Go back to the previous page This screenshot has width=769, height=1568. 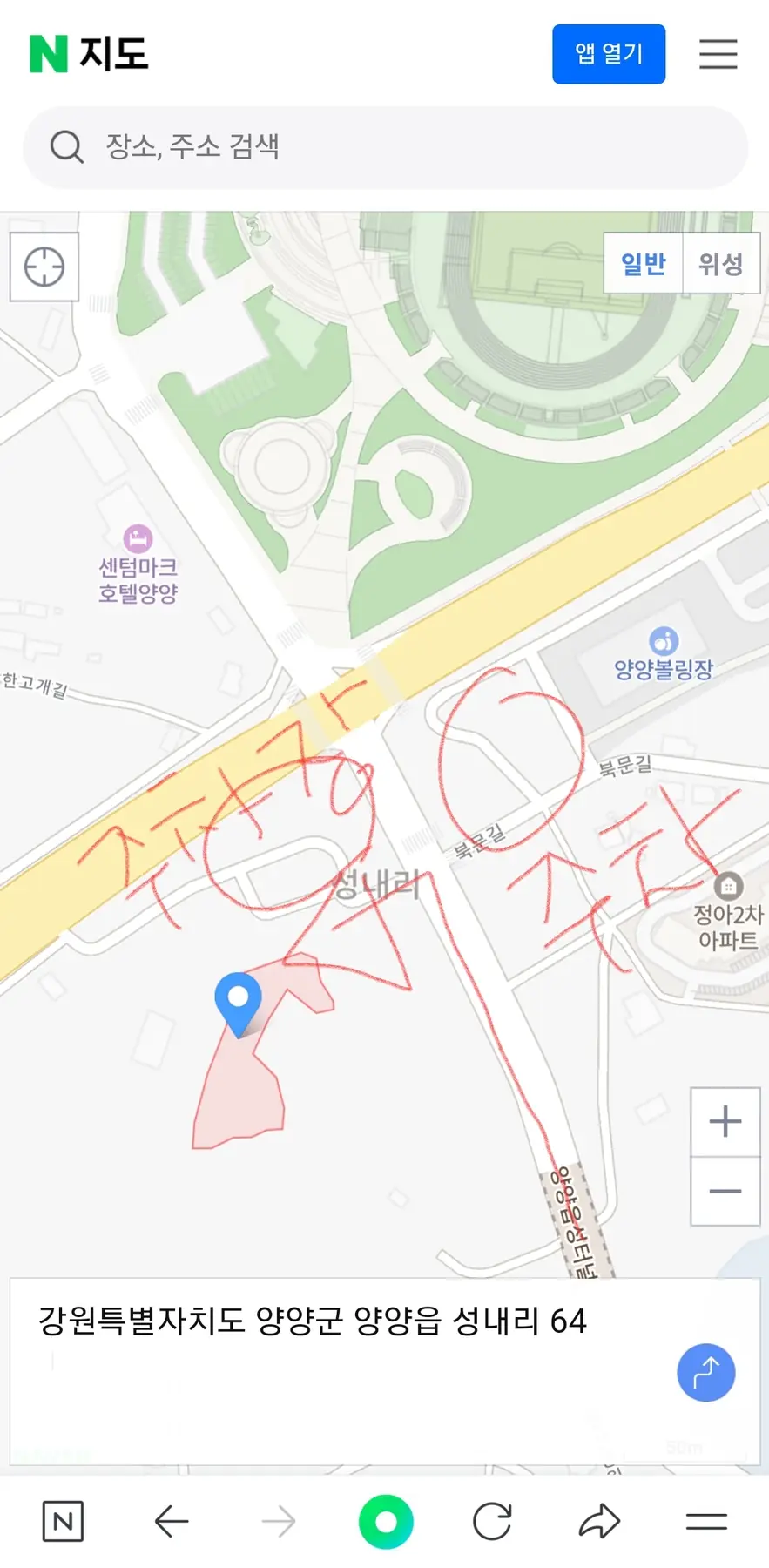[172, 1522]
